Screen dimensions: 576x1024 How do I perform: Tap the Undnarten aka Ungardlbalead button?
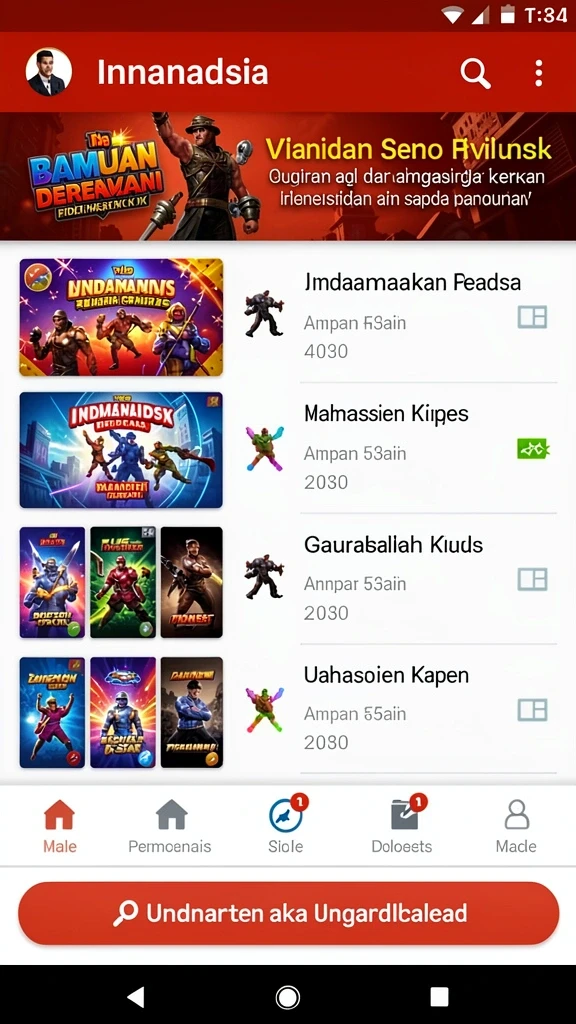click(x=289, y=913)
